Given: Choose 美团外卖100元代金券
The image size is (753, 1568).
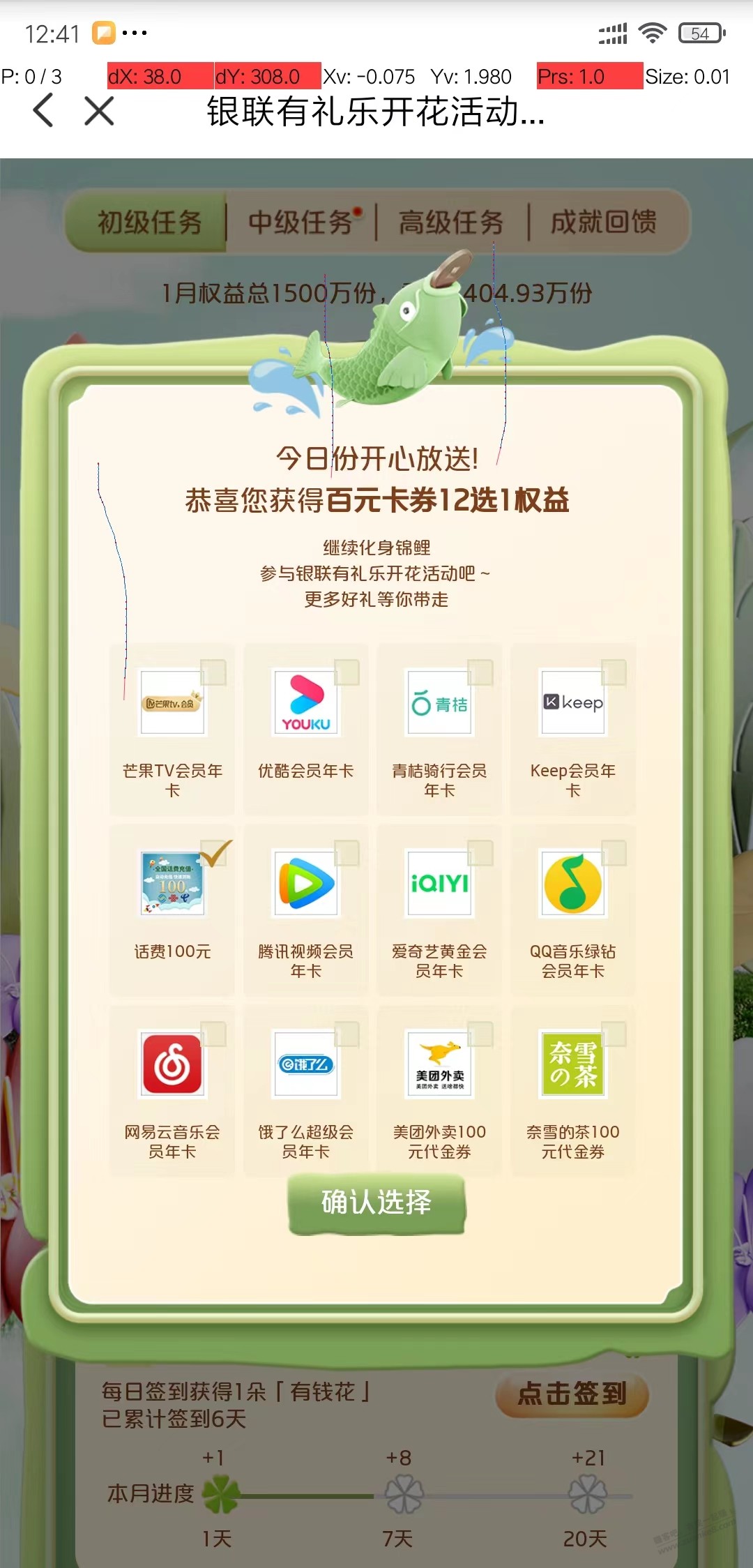Looking at the screenshot, I should coord(439,1090).
